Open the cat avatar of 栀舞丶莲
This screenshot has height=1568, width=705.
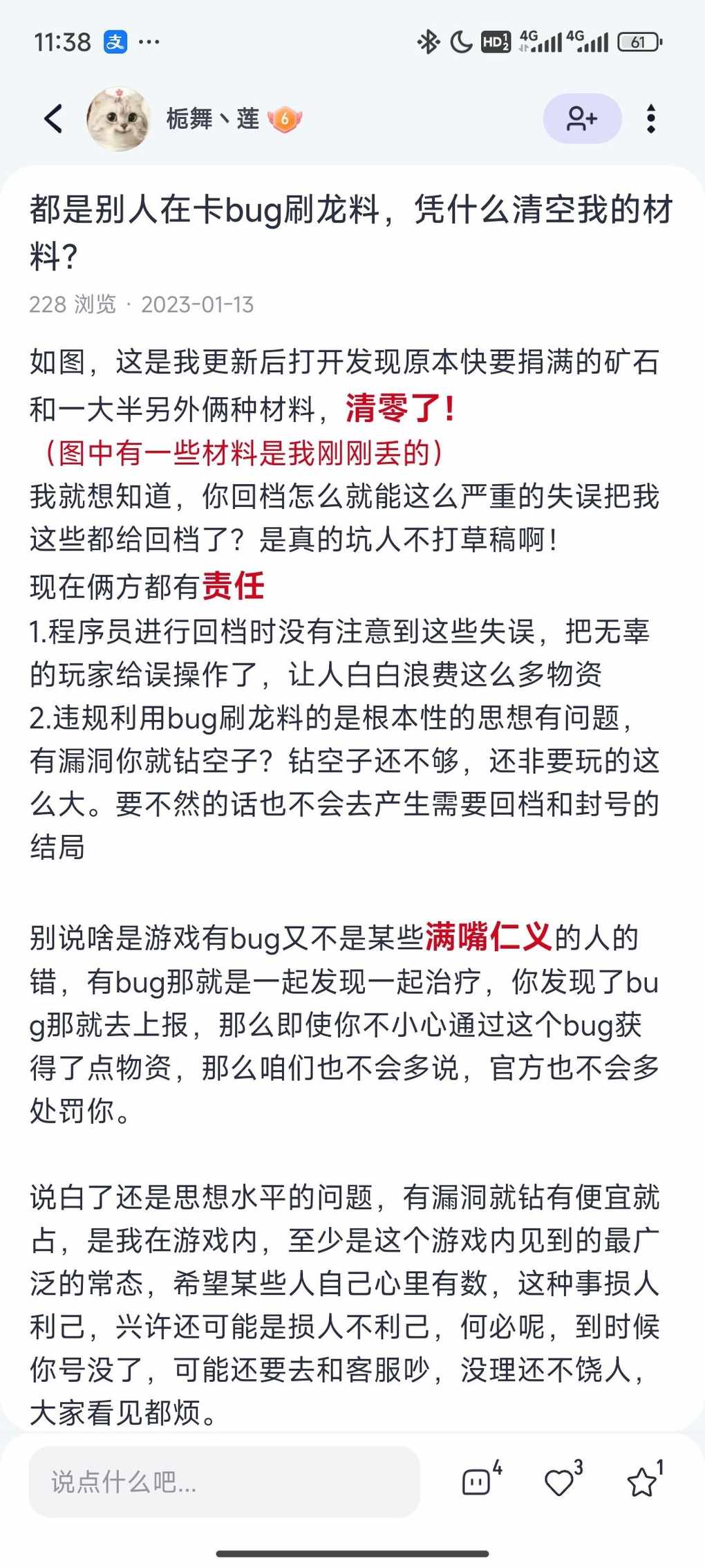tap(118, 118)
